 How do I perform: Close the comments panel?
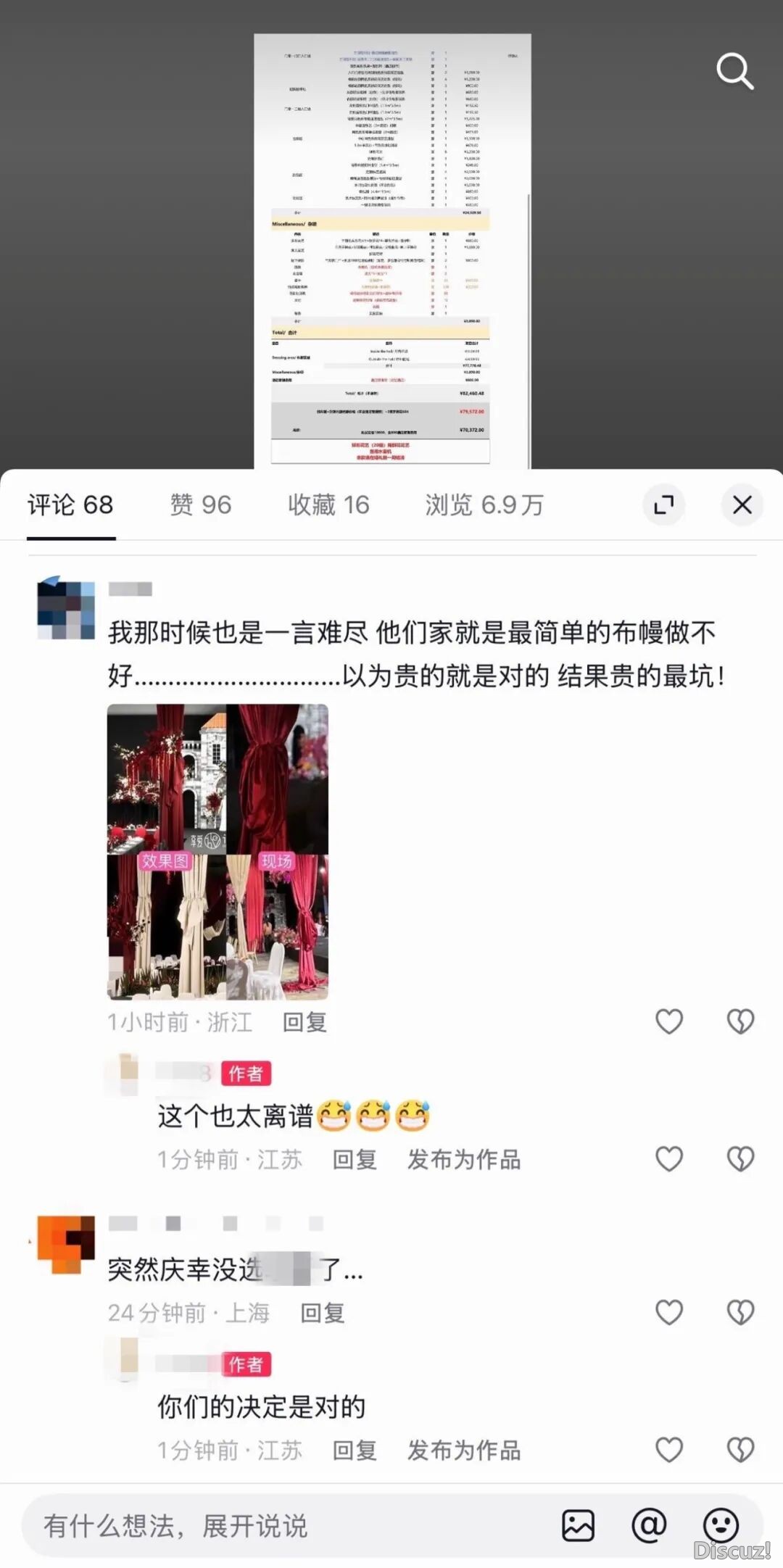742,505
